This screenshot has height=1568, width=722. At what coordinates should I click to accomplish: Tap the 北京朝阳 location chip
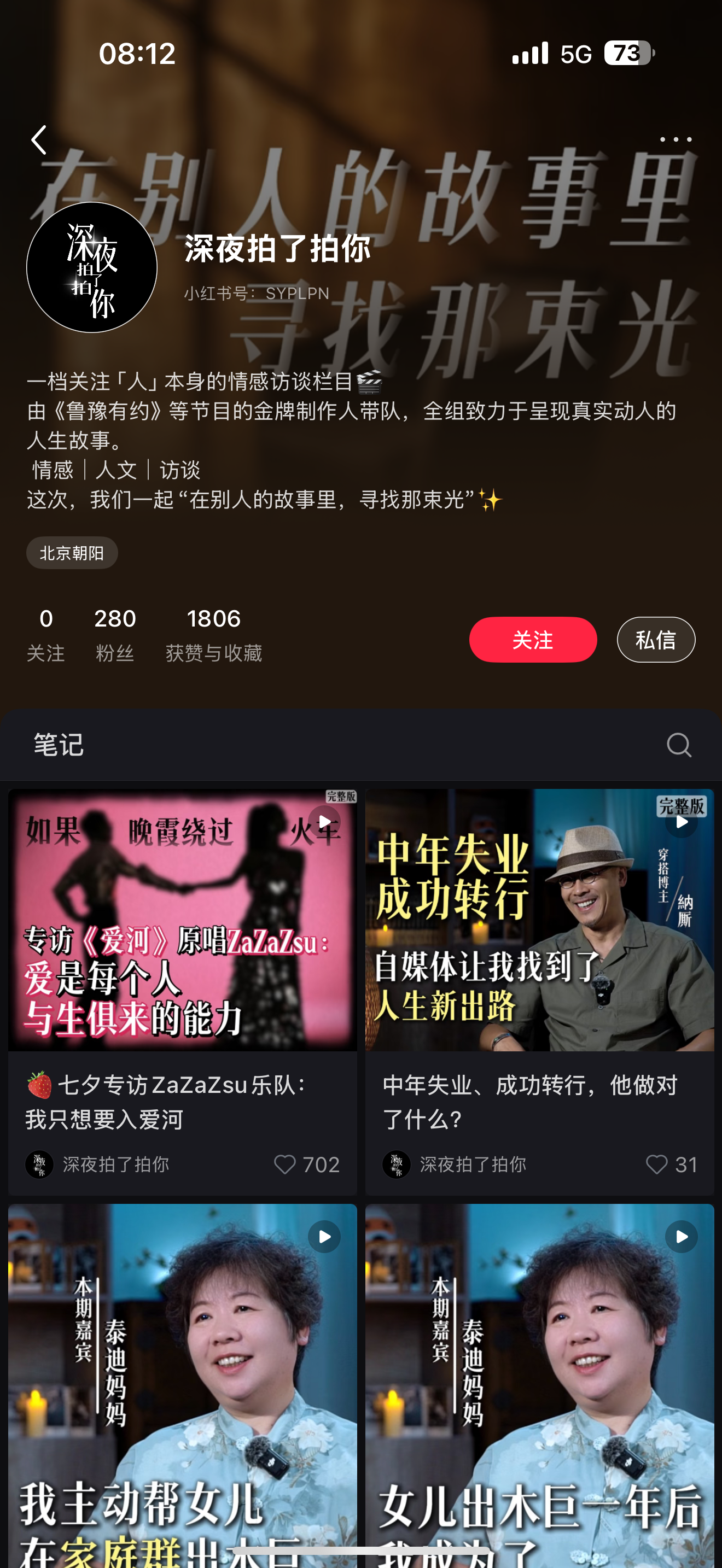(x=72, y=553)
